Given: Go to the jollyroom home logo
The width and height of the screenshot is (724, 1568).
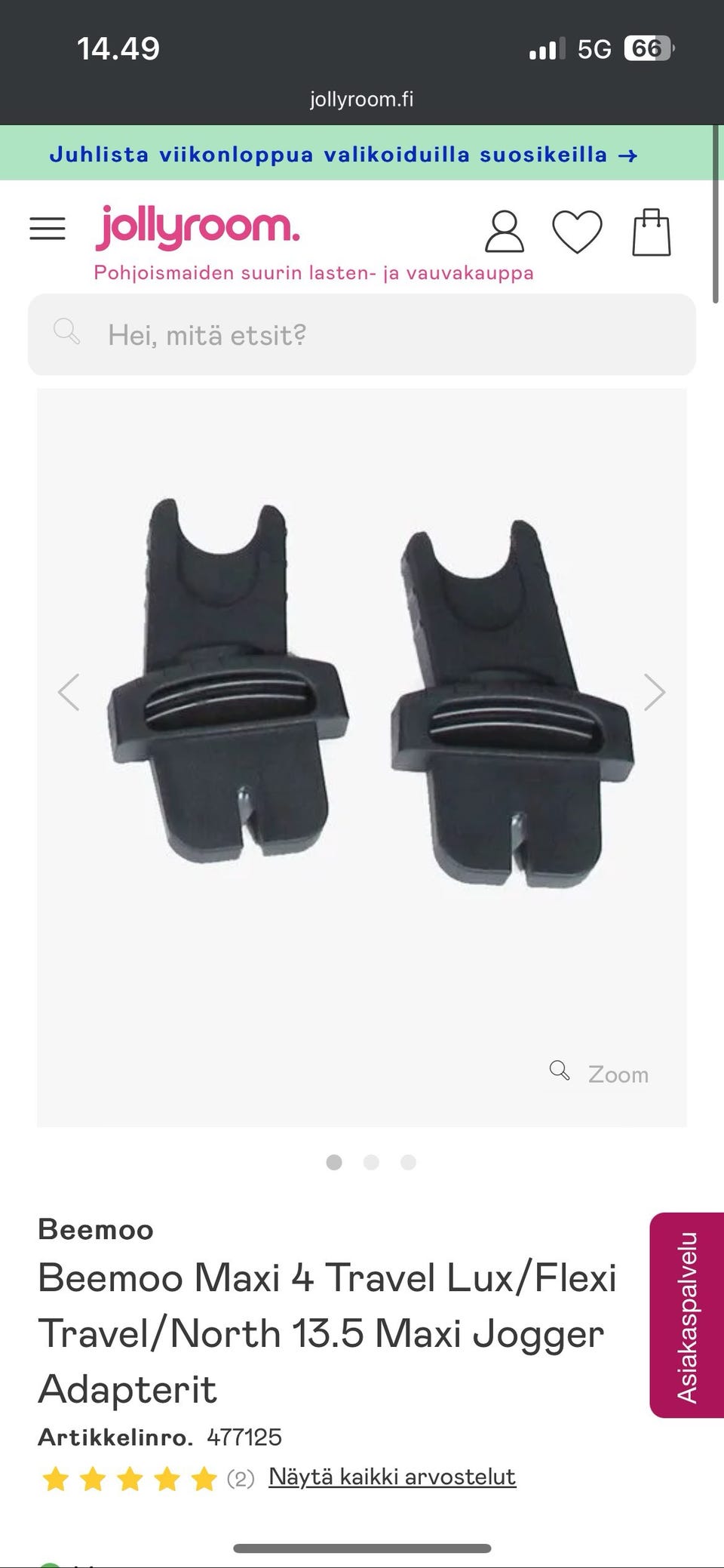Looking at the screenshot, I should tap(198, 226).
